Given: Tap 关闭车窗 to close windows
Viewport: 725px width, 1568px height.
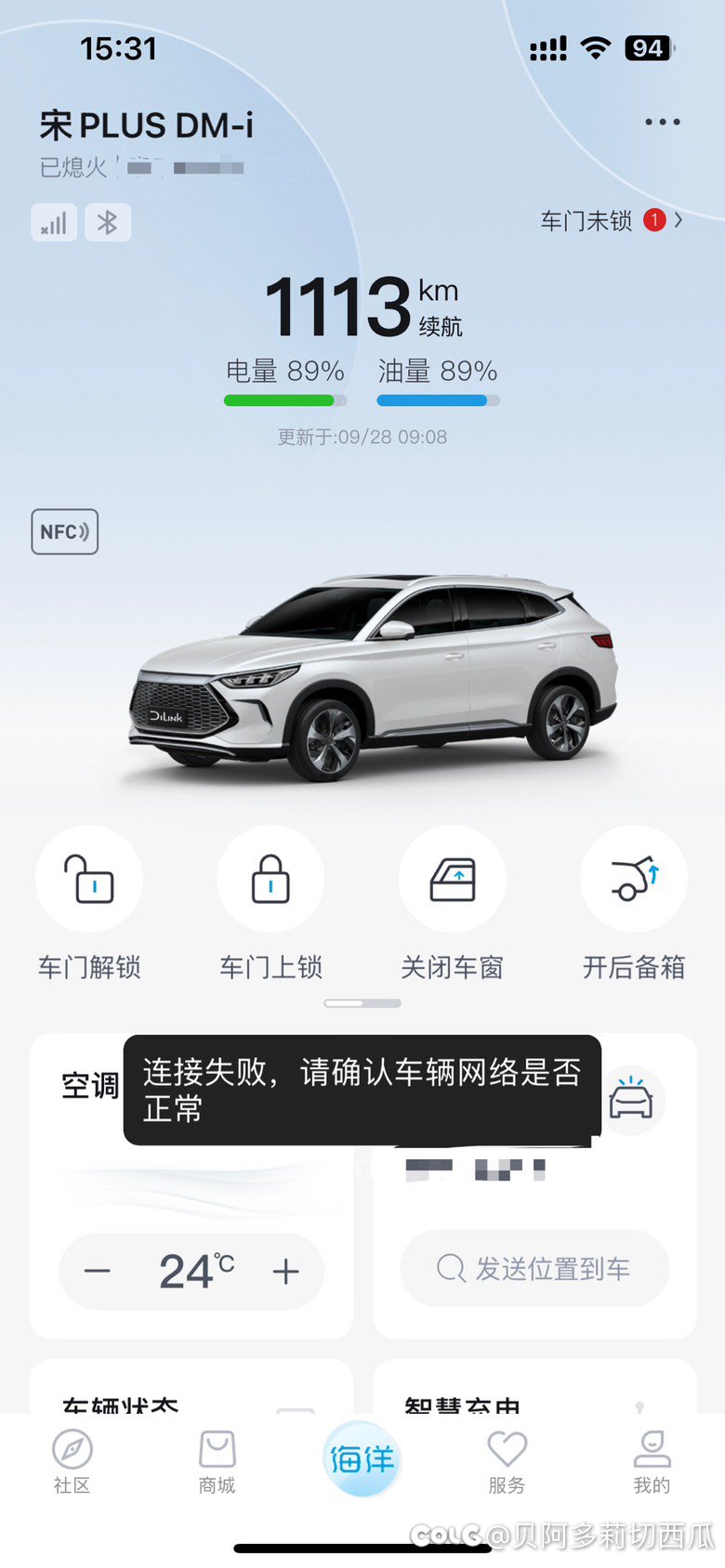Looking at the screenshot, I should (x=452, y=879).
